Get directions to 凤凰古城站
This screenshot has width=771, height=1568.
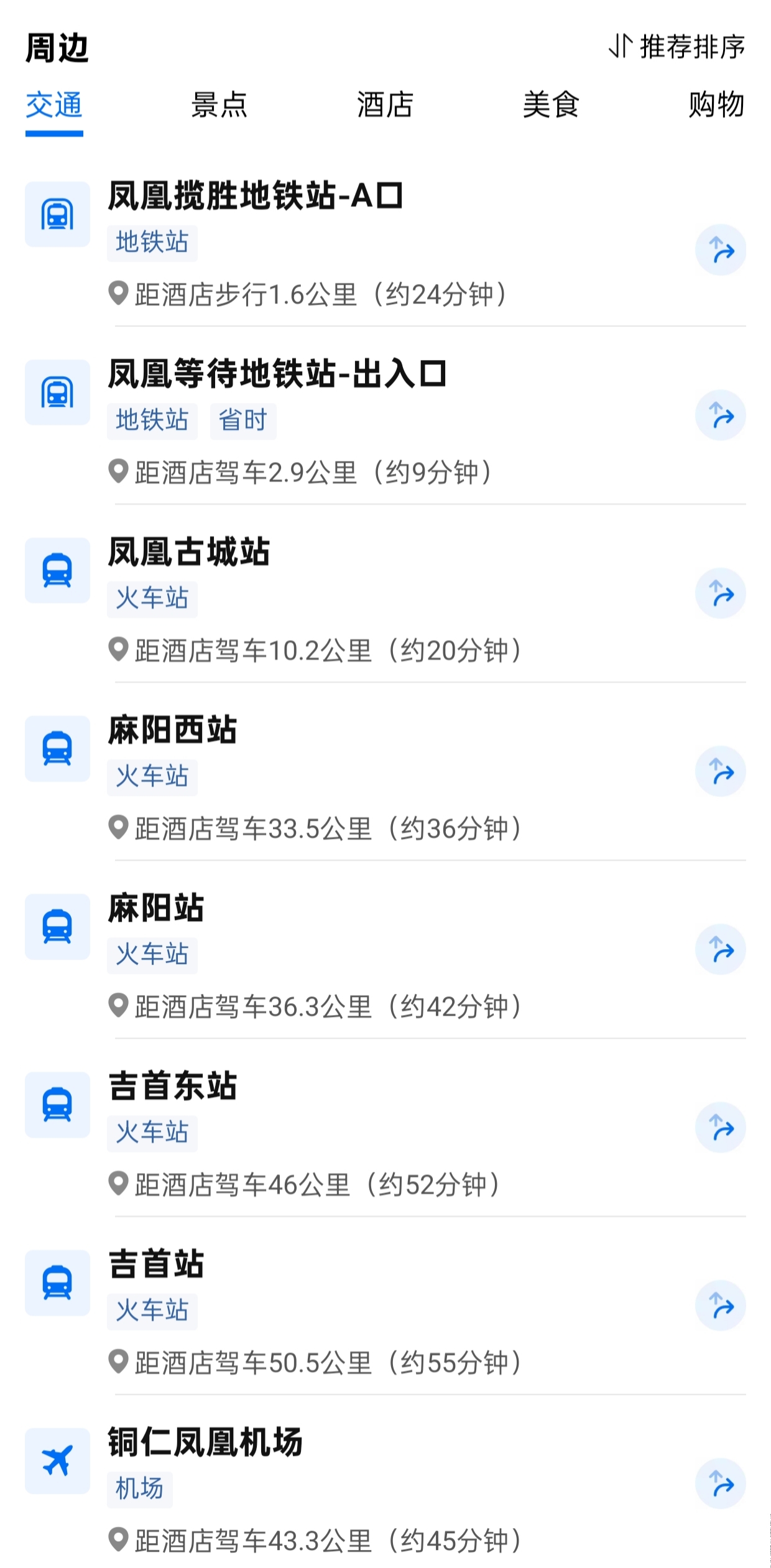721,593
